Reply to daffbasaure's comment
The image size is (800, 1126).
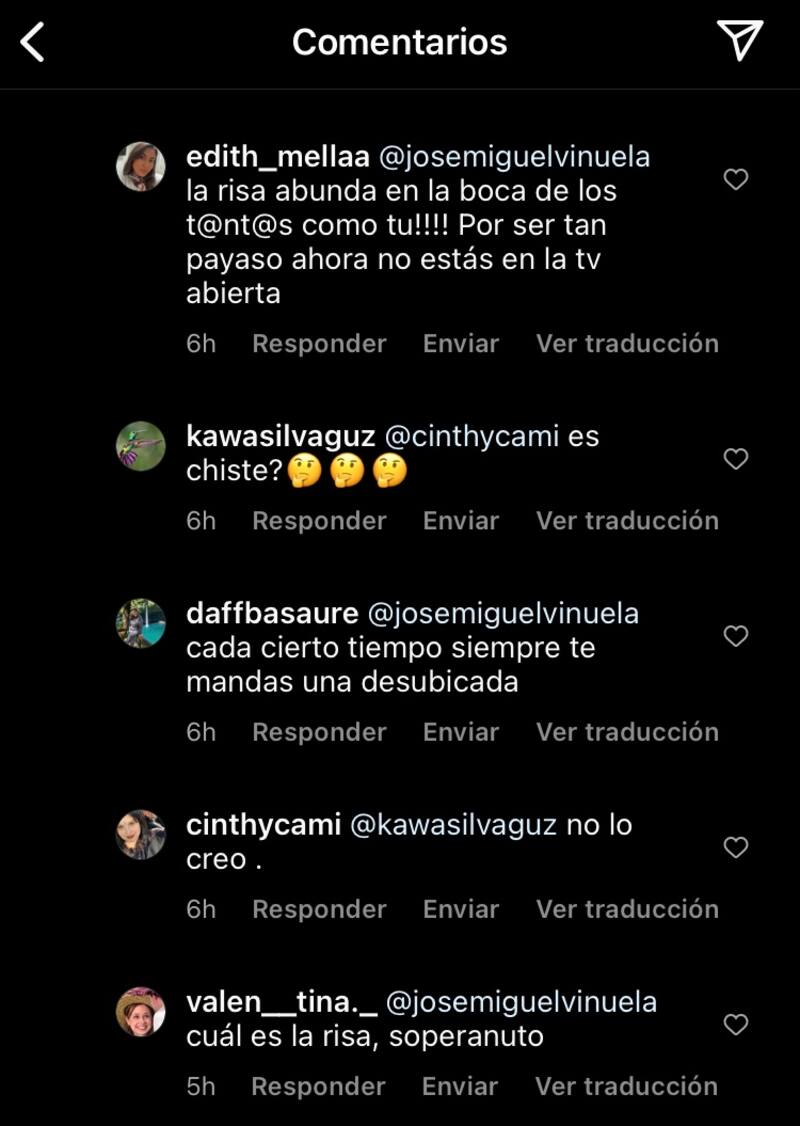click(x=319, y=731)
